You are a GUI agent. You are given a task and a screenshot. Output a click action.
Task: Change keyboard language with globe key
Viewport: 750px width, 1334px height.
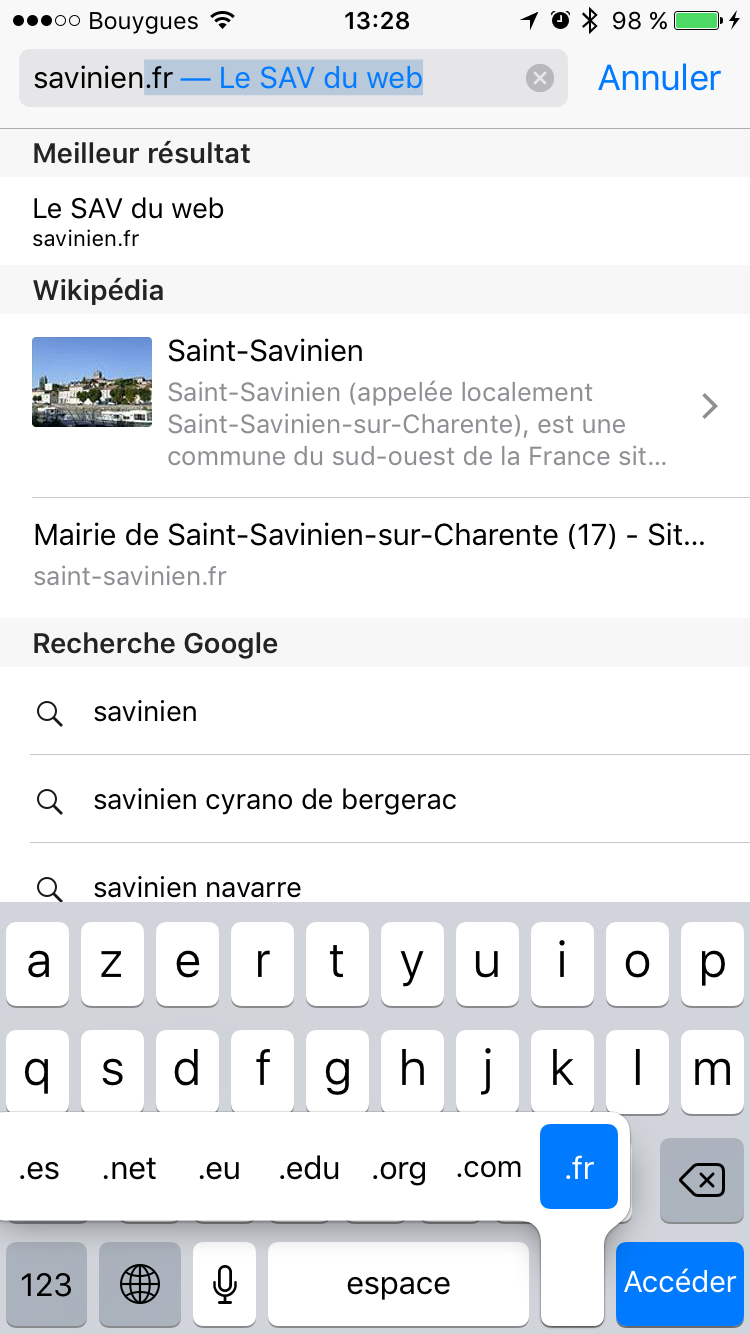pyautogui.click(x=140, y=1283)
